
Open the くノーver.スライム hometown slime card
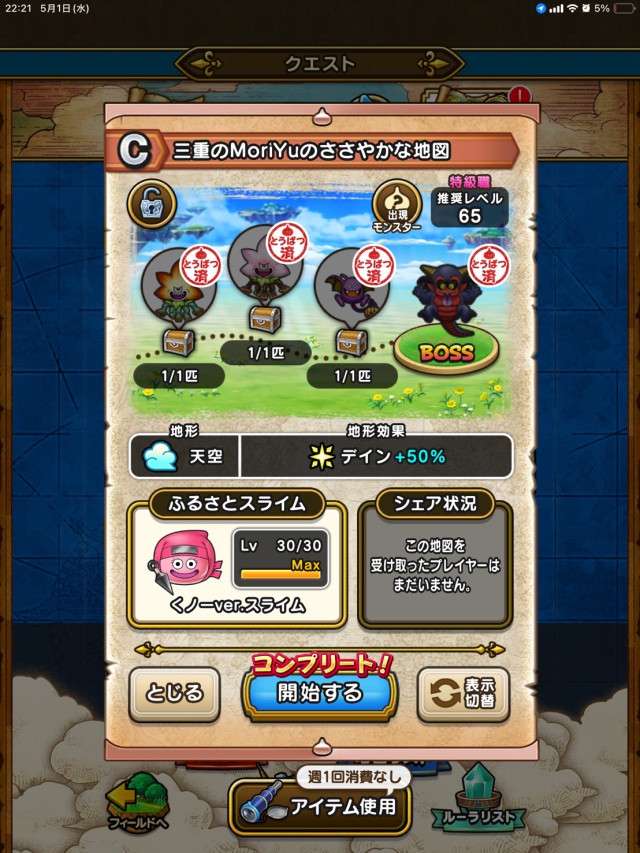pyautogui.click(x=237, y=565)
